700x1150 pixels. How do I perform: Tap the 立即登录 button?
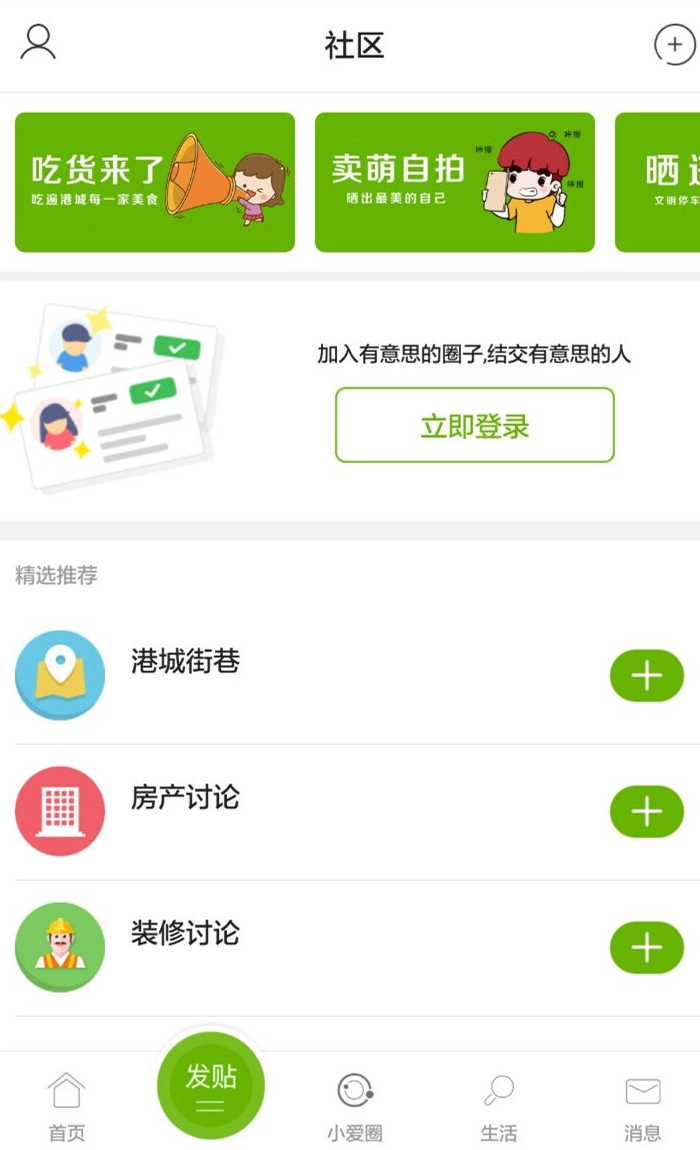coord(474,426)
